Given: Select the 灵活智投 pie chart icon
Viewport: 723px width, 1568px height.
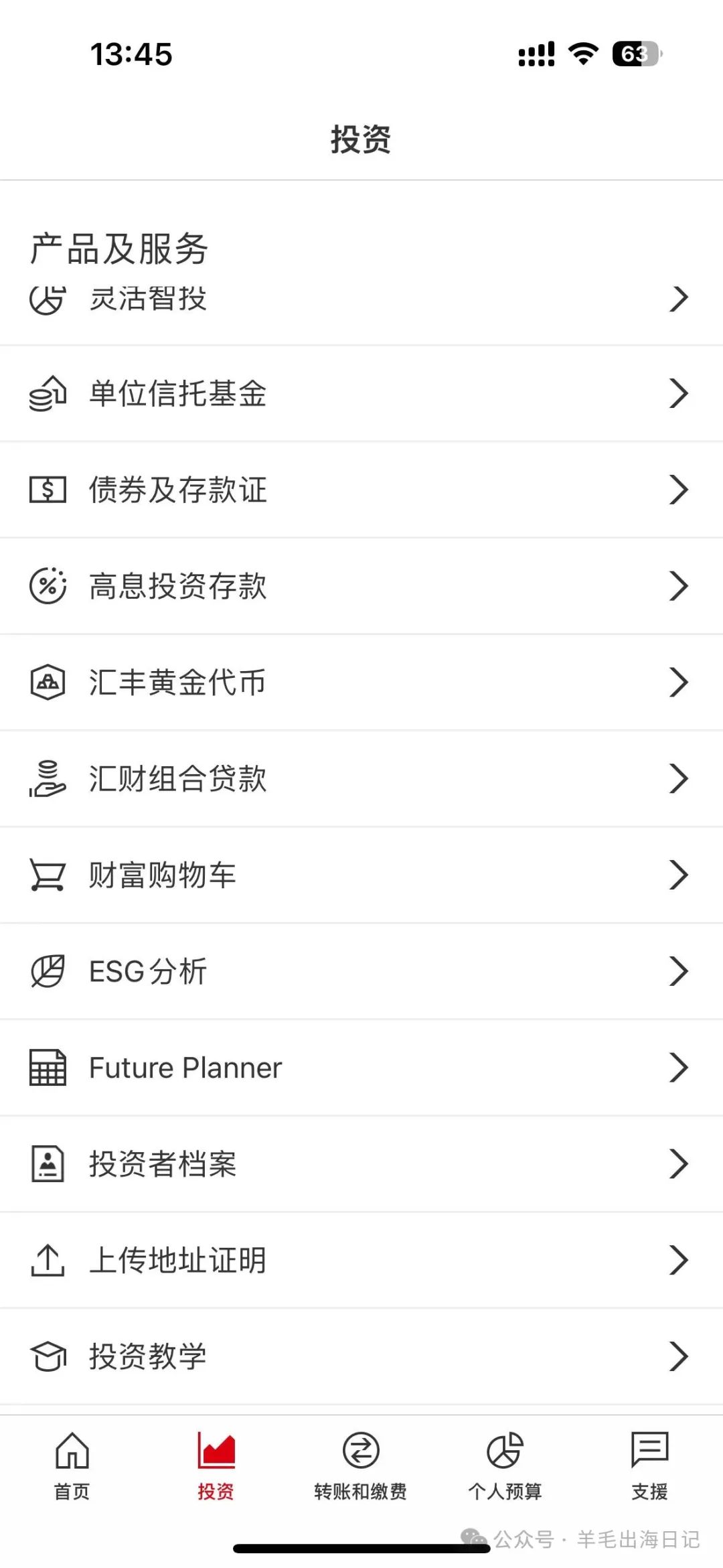Looking at the screenshot, I should 47,299.
